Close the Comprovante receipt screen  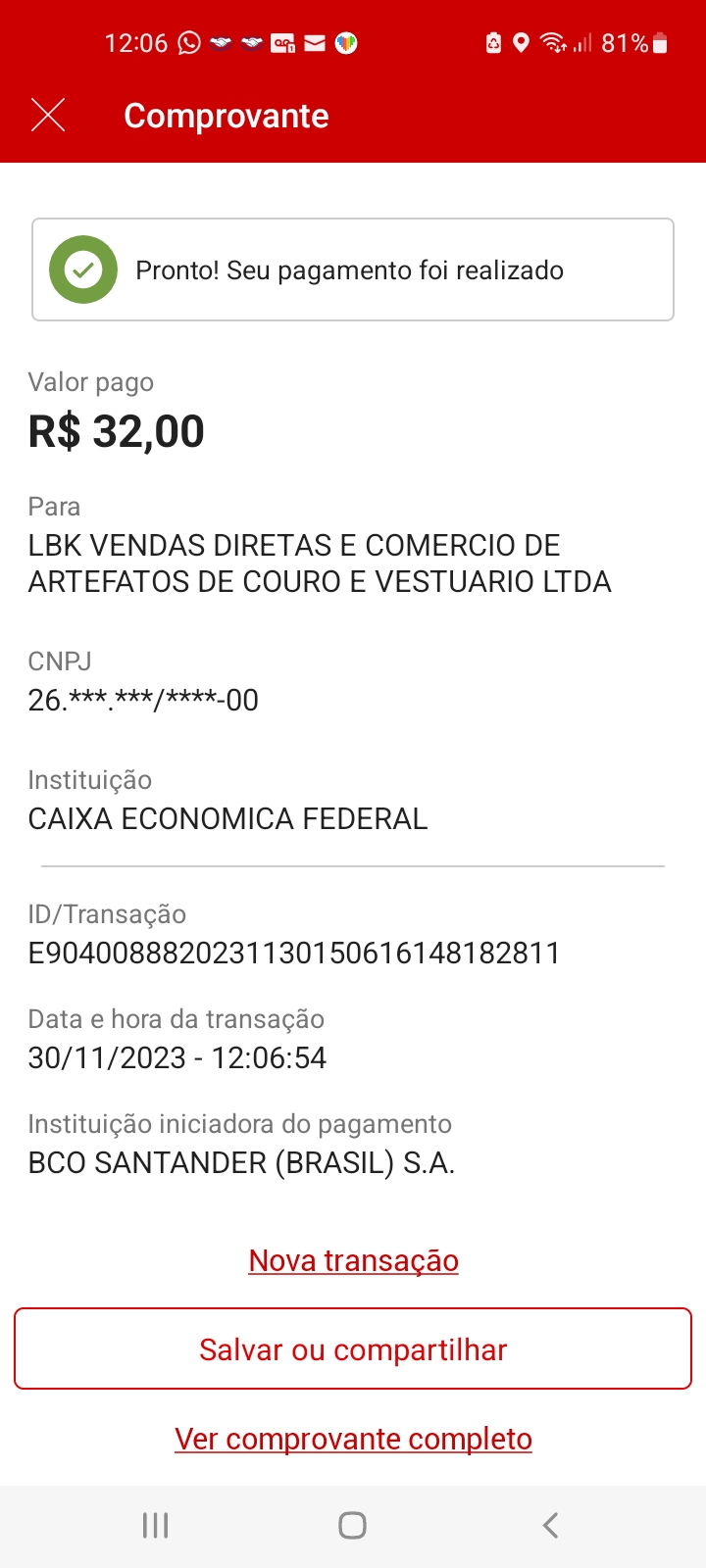click(x=48, y=116)
